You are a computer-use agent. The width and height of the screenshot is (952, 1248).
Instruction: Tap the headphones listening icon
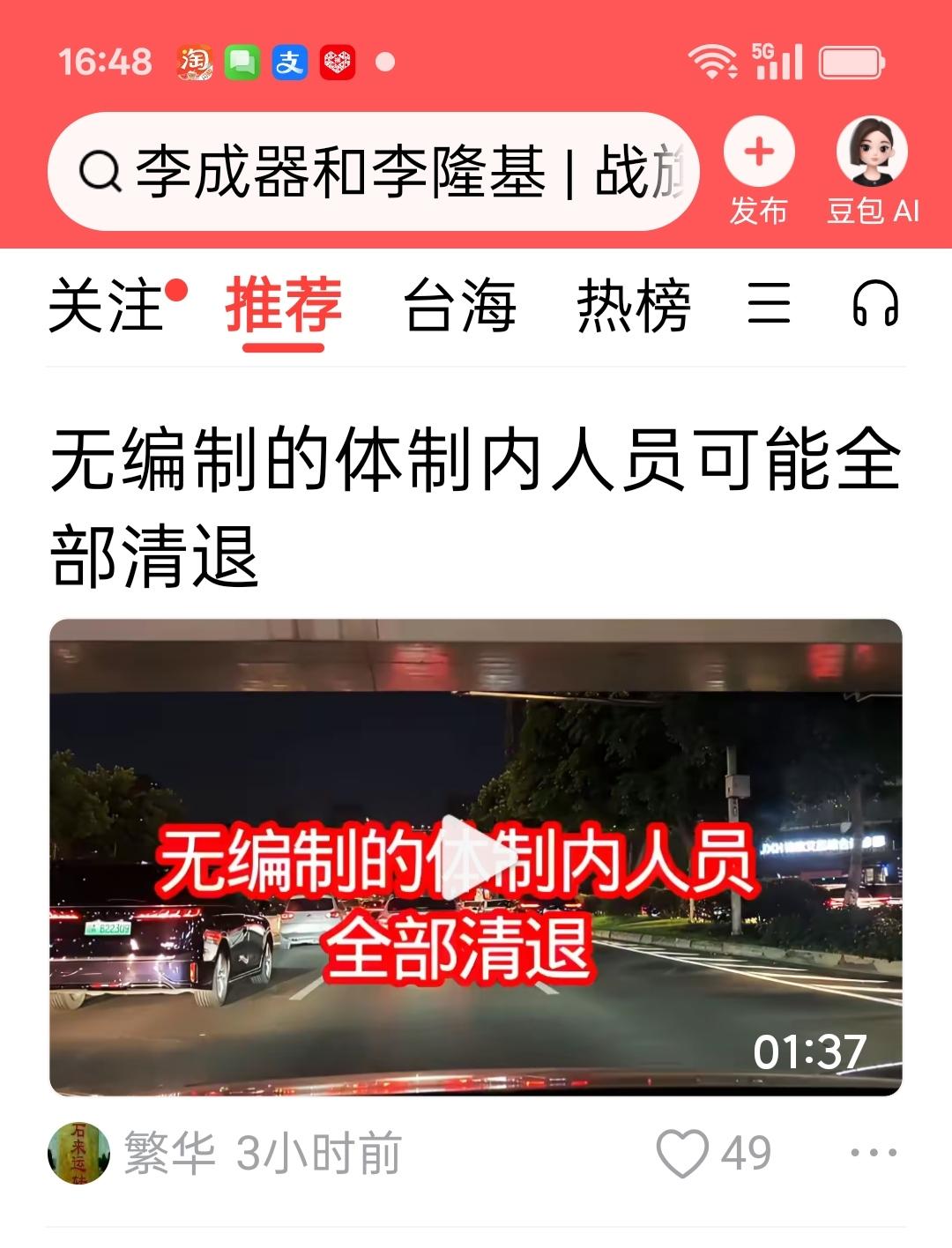876,308
